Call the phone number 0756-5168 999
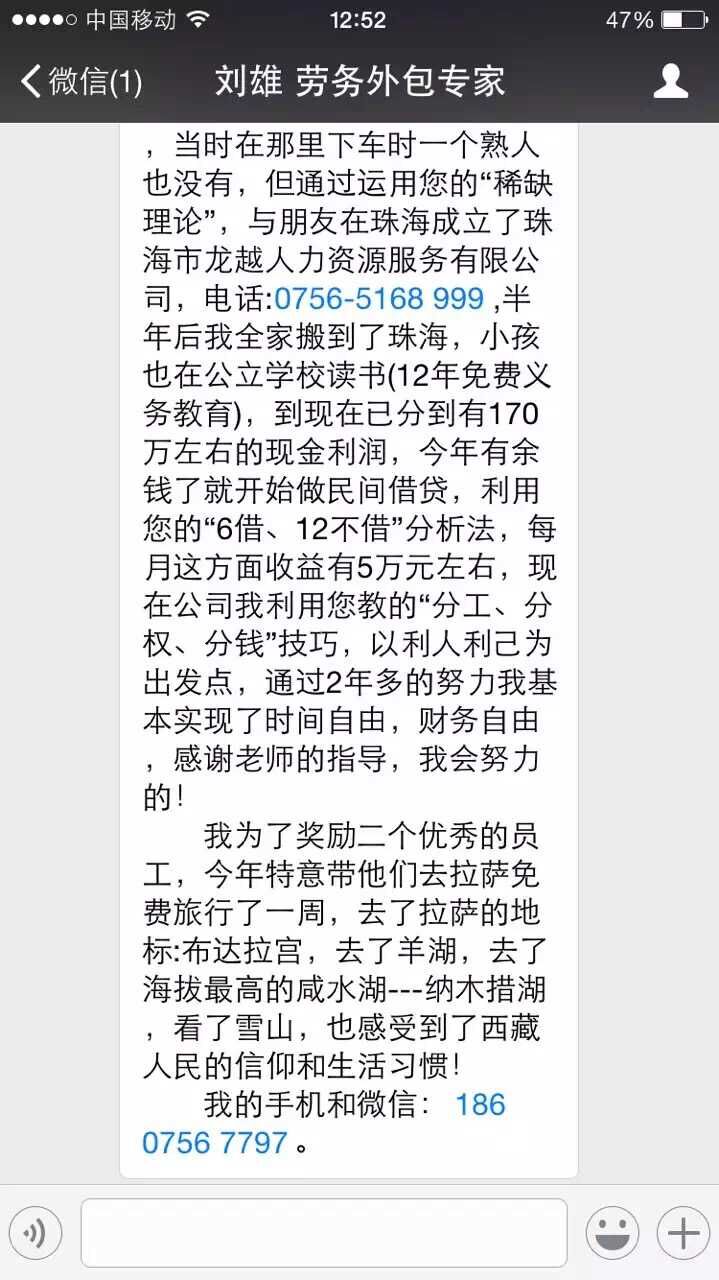This screenshot has width=719, height=1280. [379, 299]
